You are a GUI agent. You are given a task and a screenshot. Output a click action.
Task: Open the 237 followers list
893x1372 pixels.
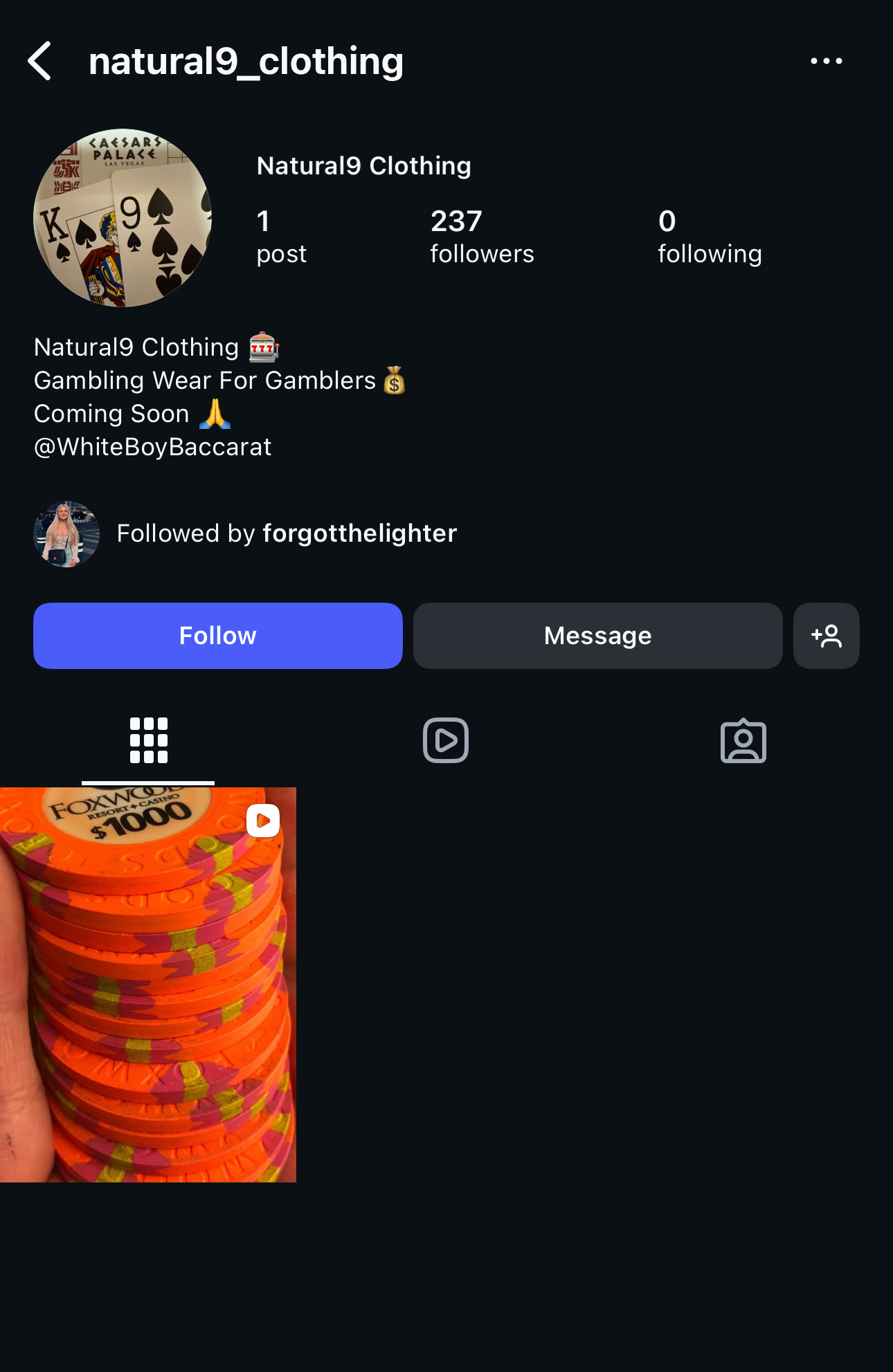point(482,237)
